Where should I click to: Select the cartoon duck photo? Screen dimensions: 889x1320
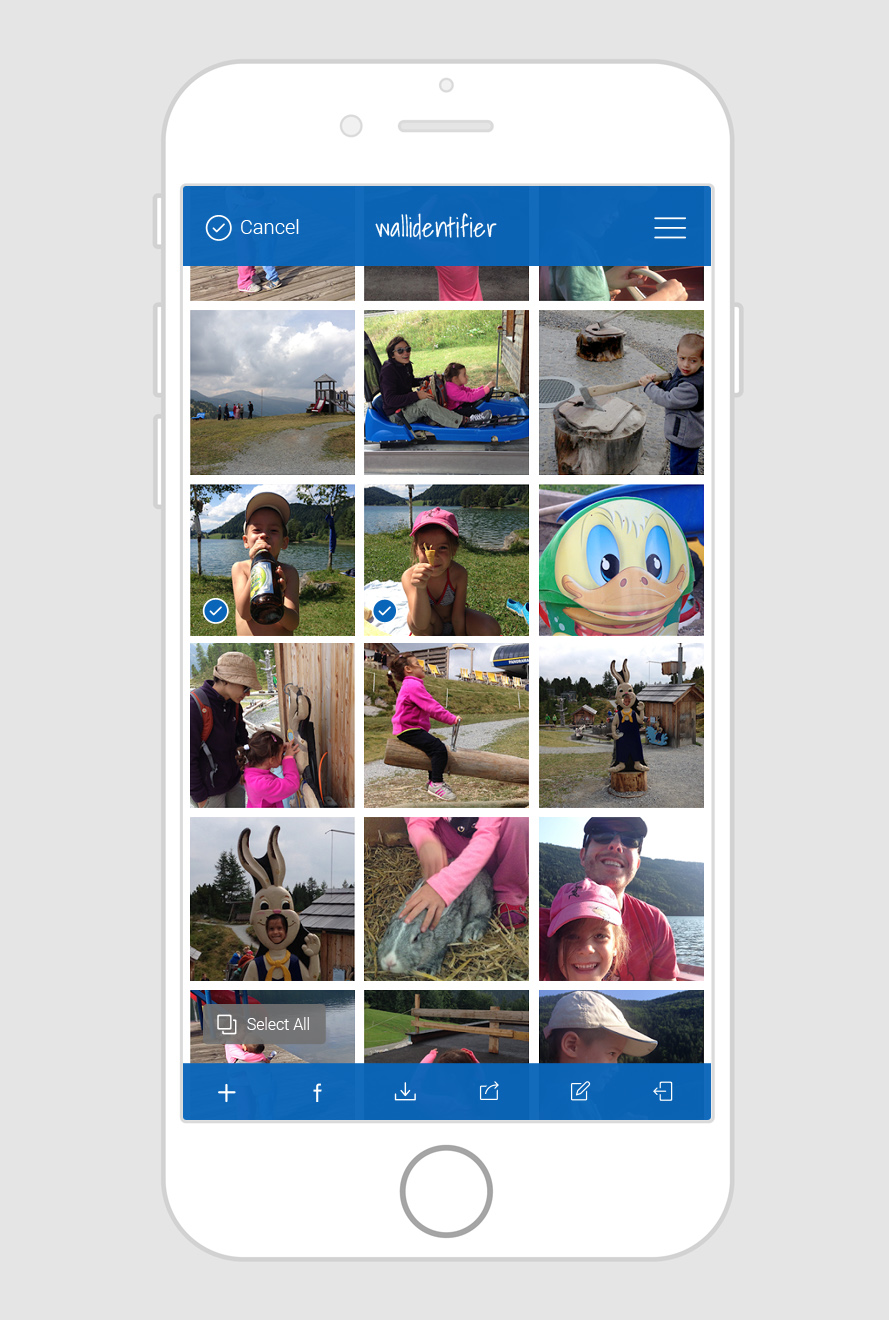[621, 560]
